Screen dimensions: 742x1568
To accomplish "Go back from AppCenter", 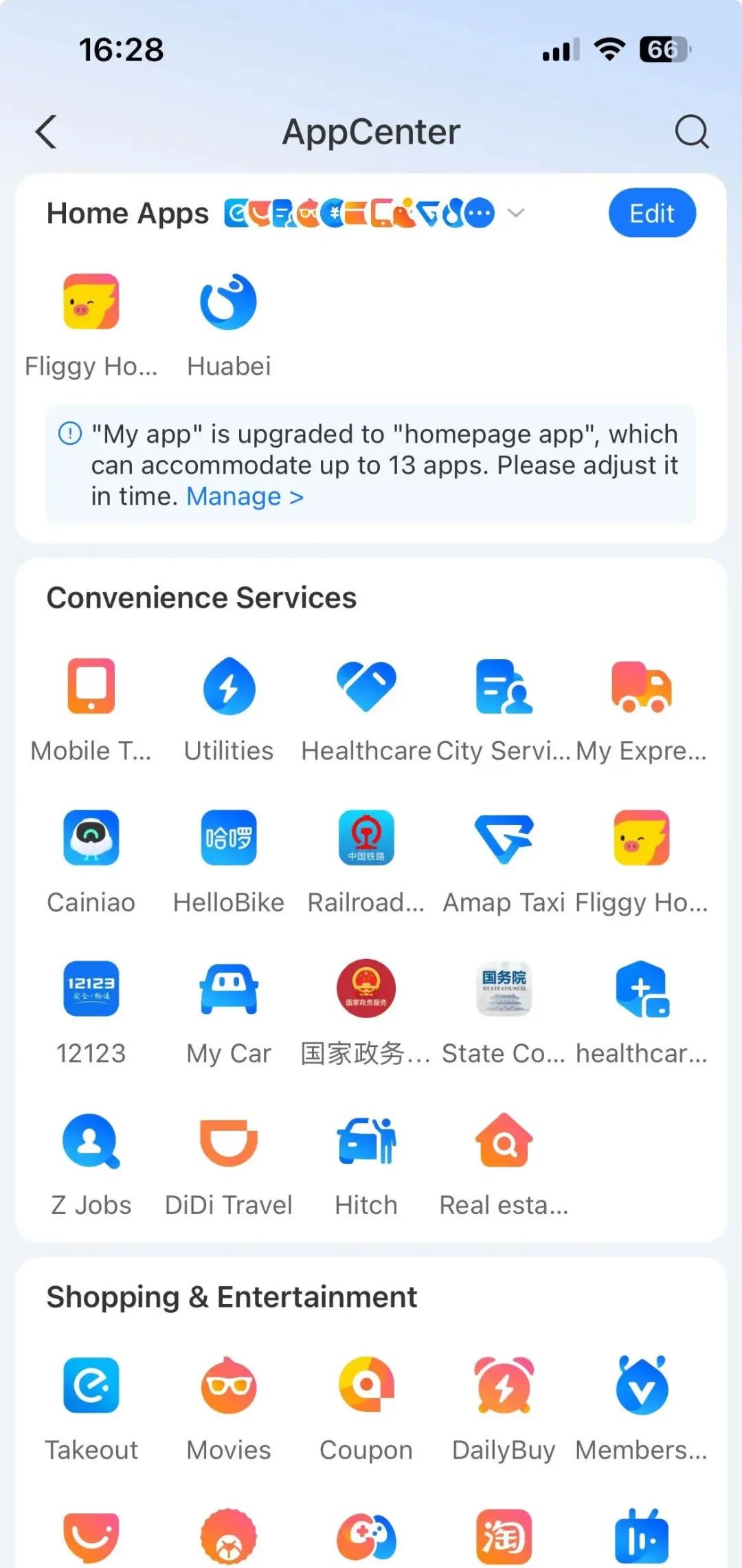I will (x=46, y=131).
